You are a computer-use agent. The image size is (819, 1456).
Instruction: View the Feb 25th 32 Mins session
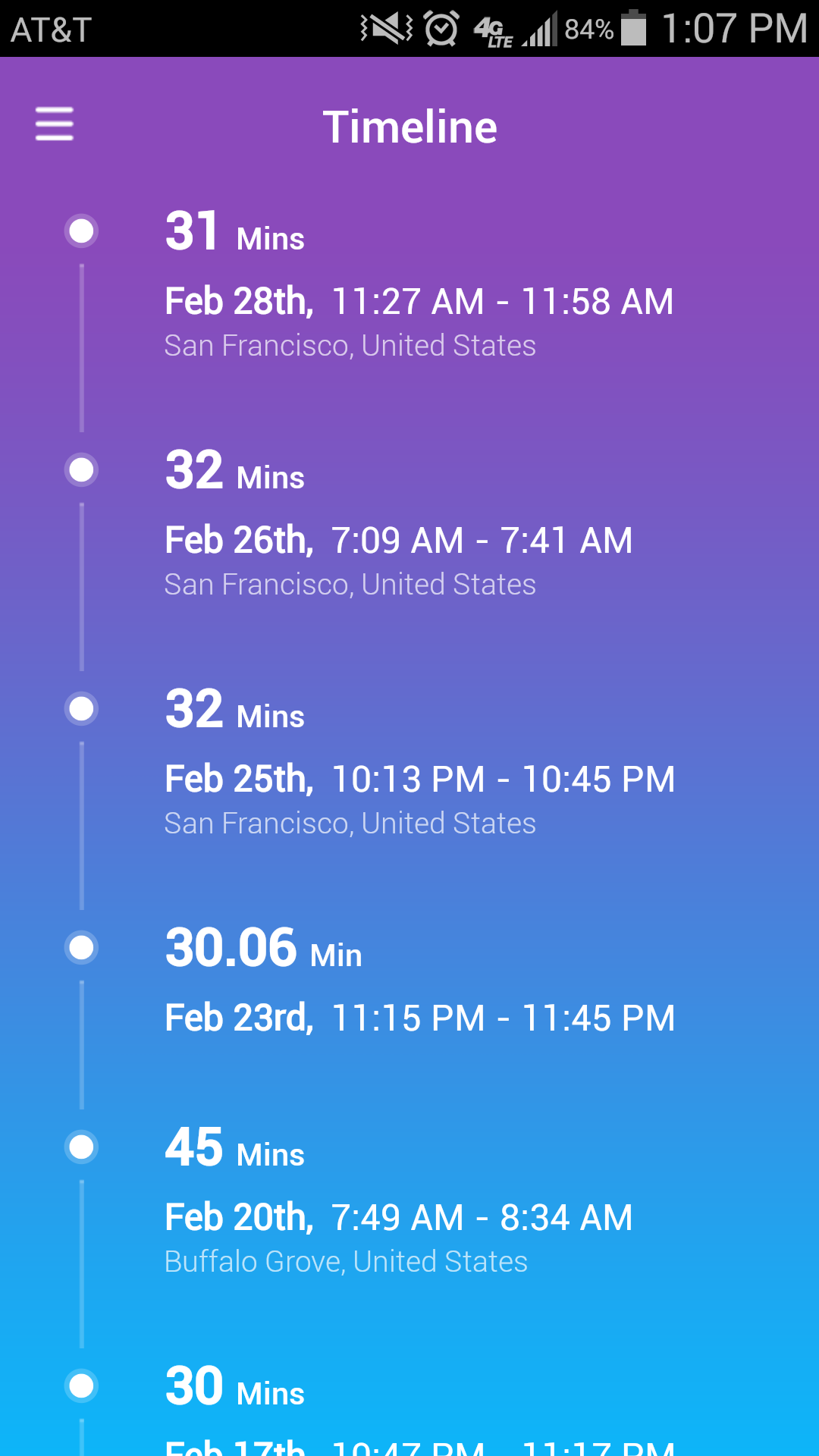419,778
